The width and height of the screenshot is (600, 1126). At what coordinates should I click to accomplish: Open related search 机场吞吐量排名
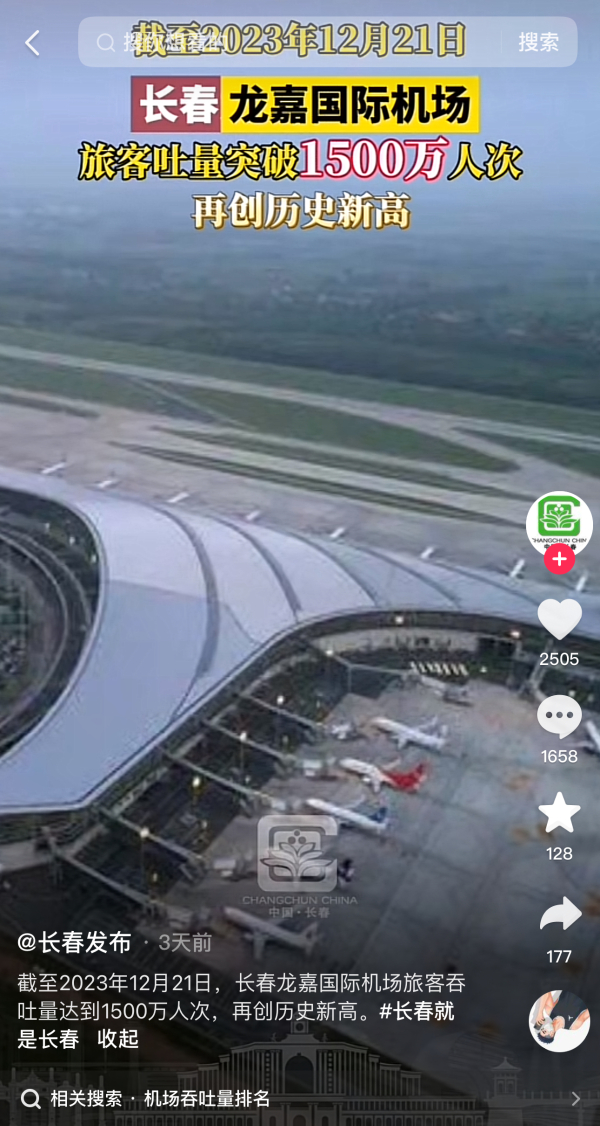(207, 1099)
